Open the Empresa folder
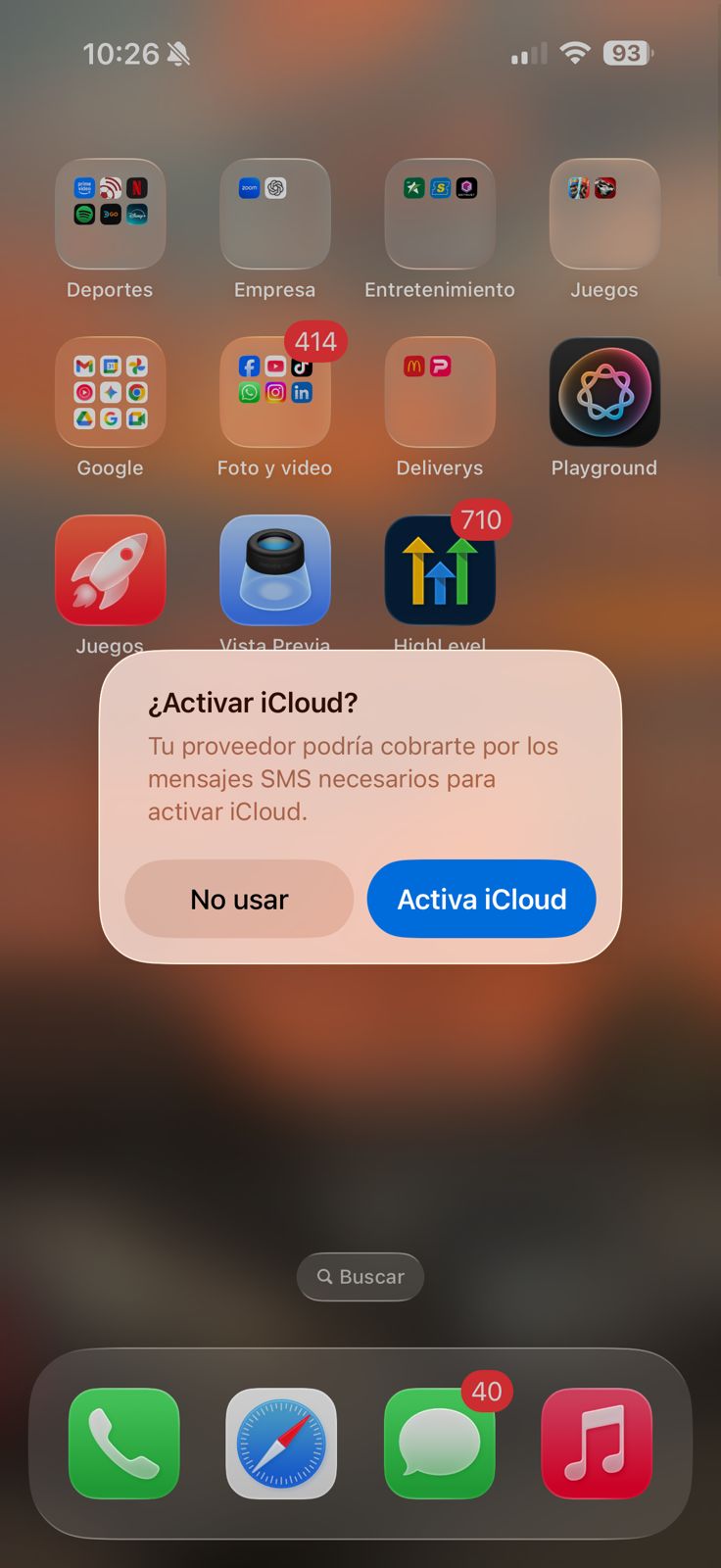This screenshot has height=1568, width=721. [275, 214]
